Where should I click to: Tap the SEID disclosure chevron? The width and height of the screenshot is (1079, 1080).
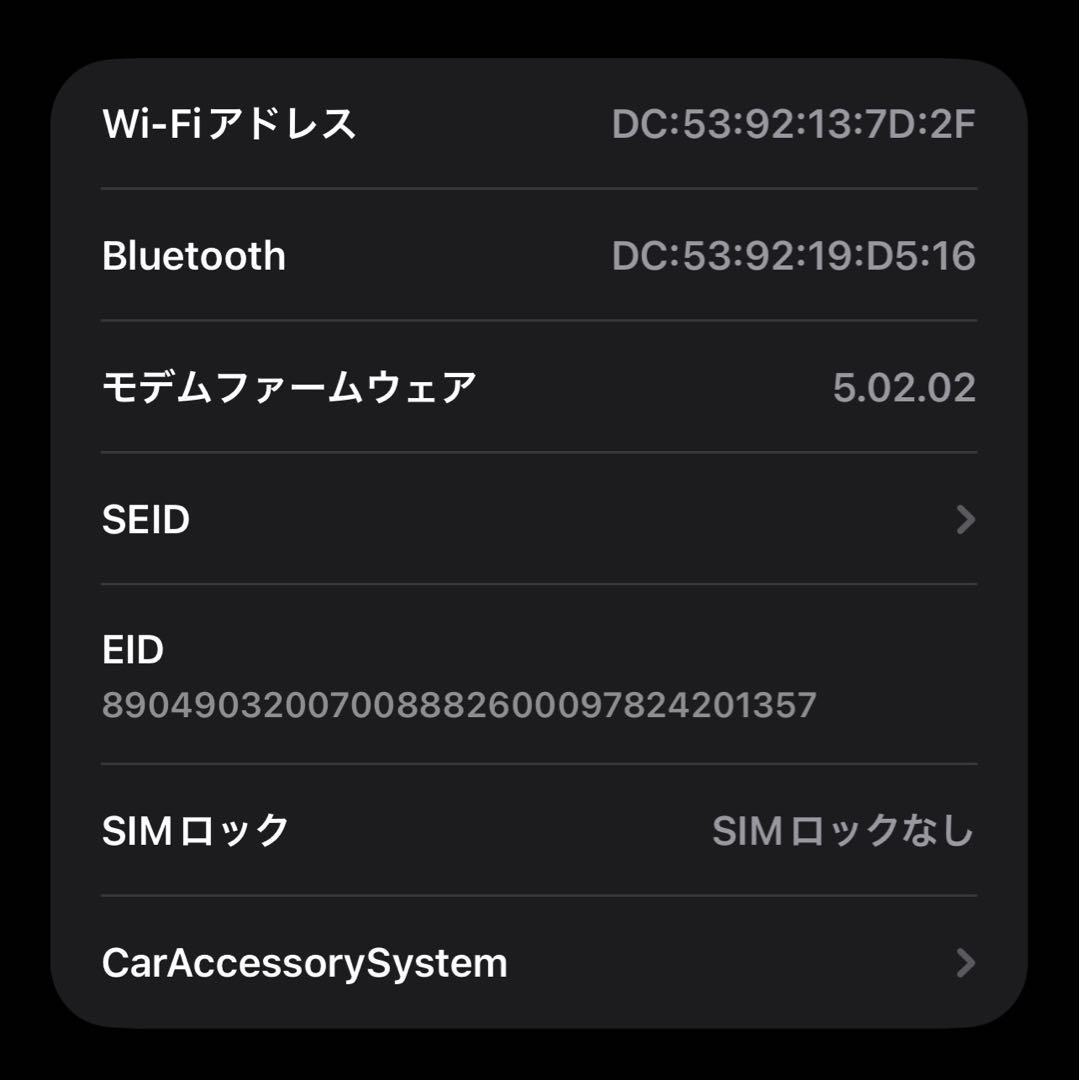963,519
